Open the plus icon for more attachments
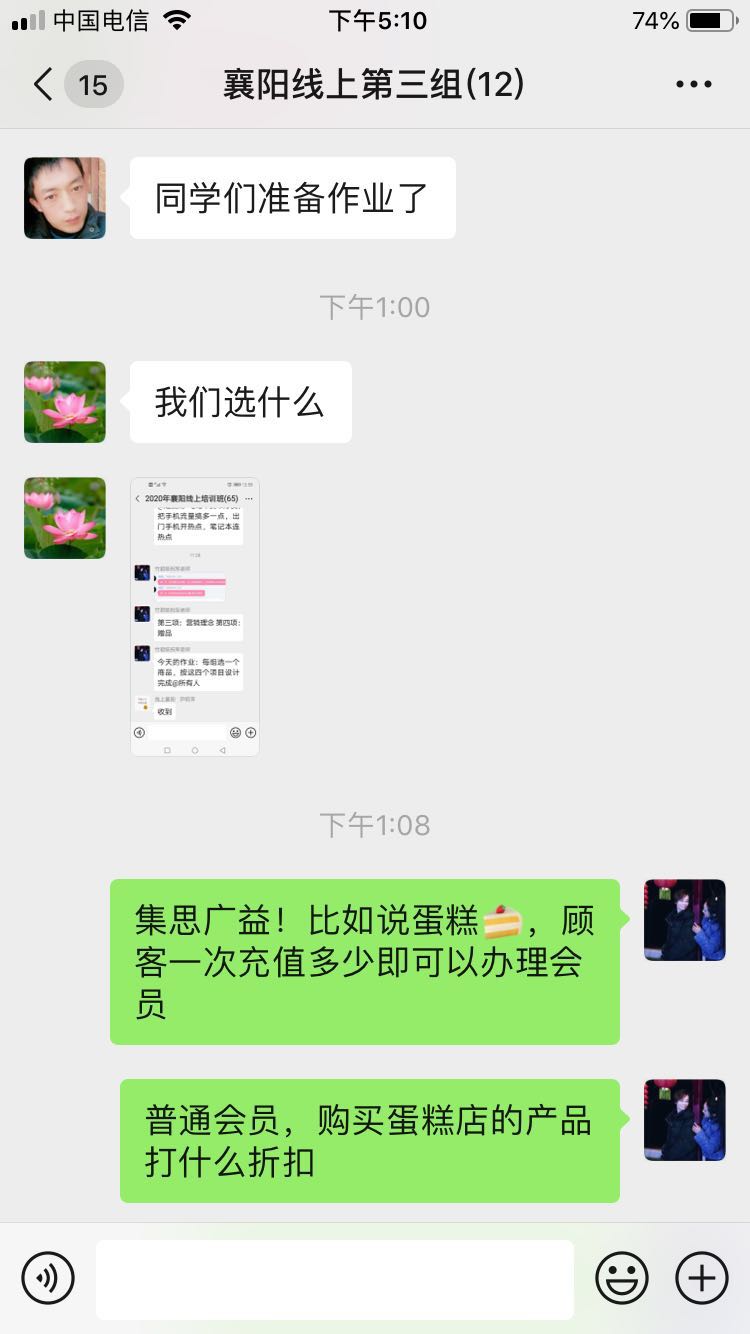Viewport: 750px width, 1334px height. point(702,1277)
